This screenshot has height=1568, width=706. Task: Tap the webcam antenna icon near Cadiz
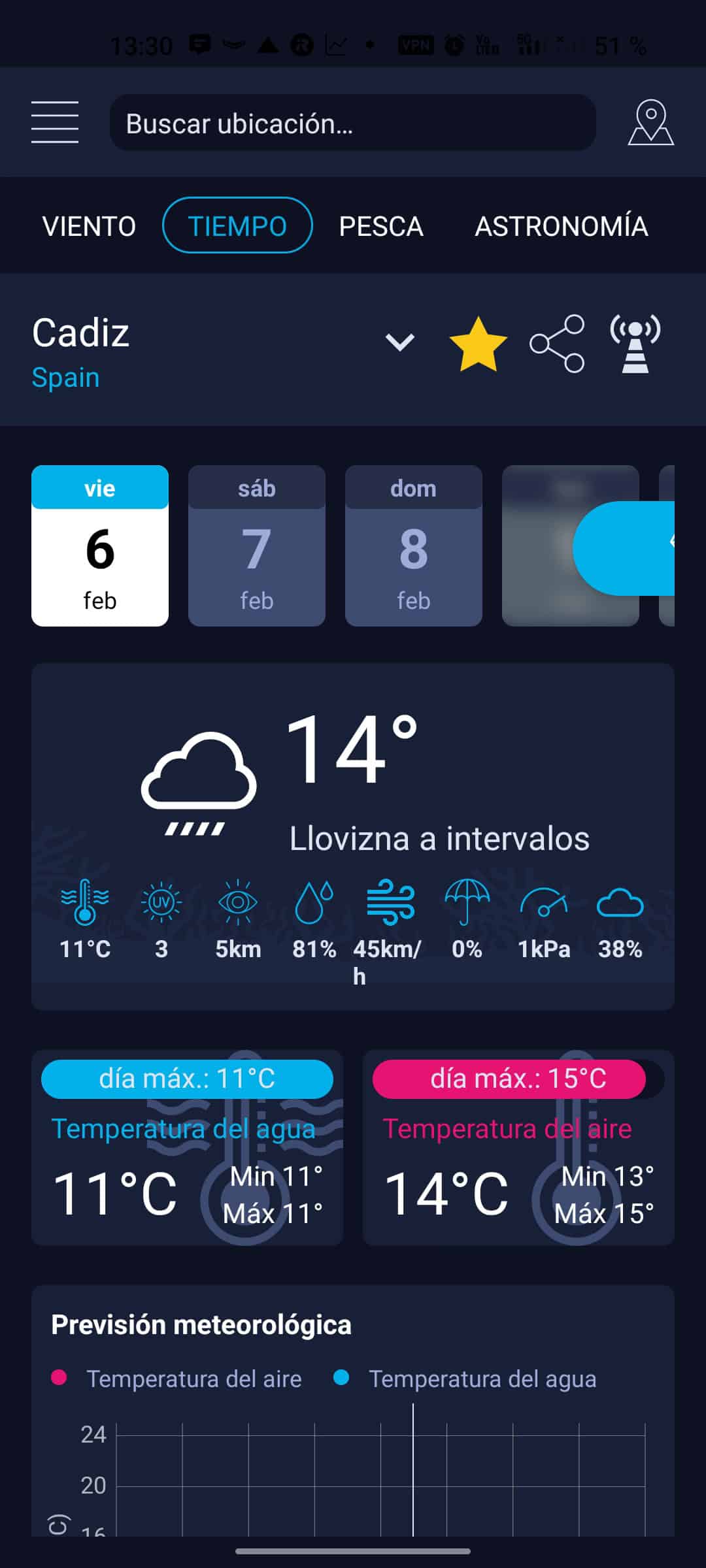(x=633, y=342)
